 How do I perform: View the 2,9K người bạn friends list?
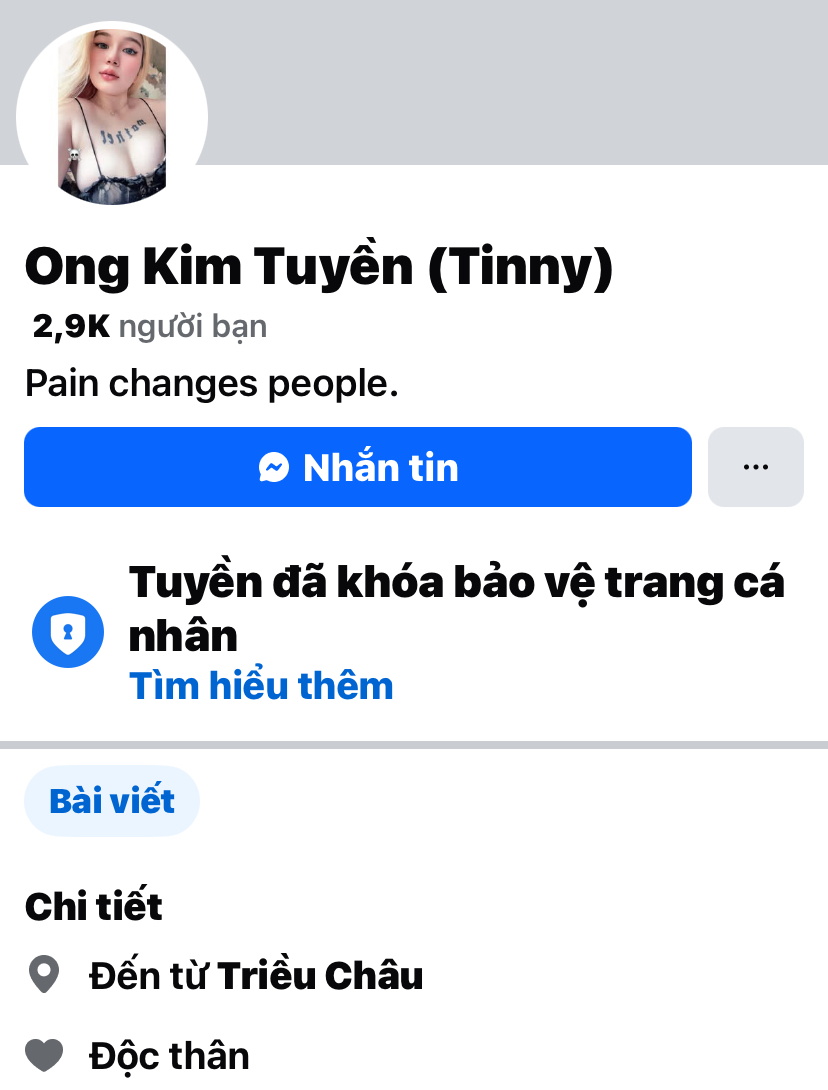(150, 326)
